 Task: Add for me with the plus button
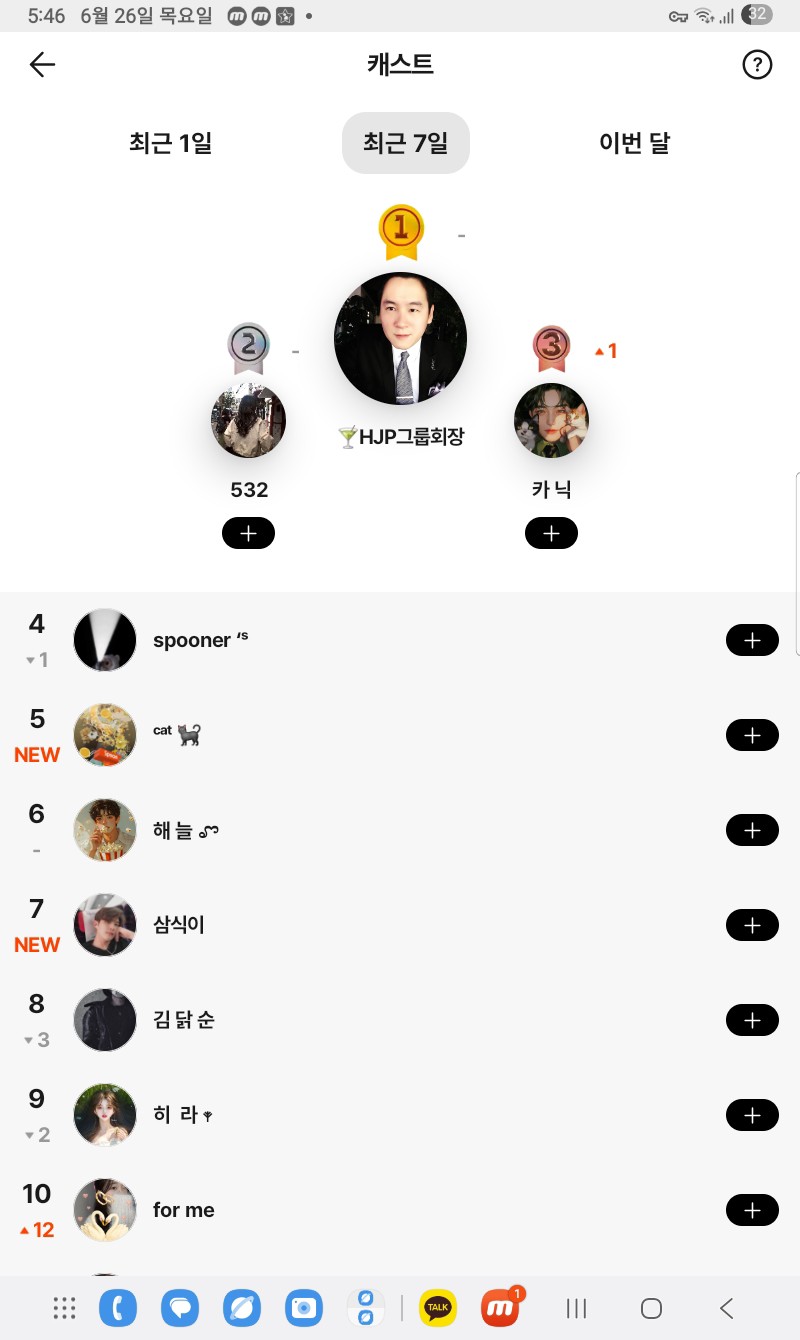[x=752, y=1210]
